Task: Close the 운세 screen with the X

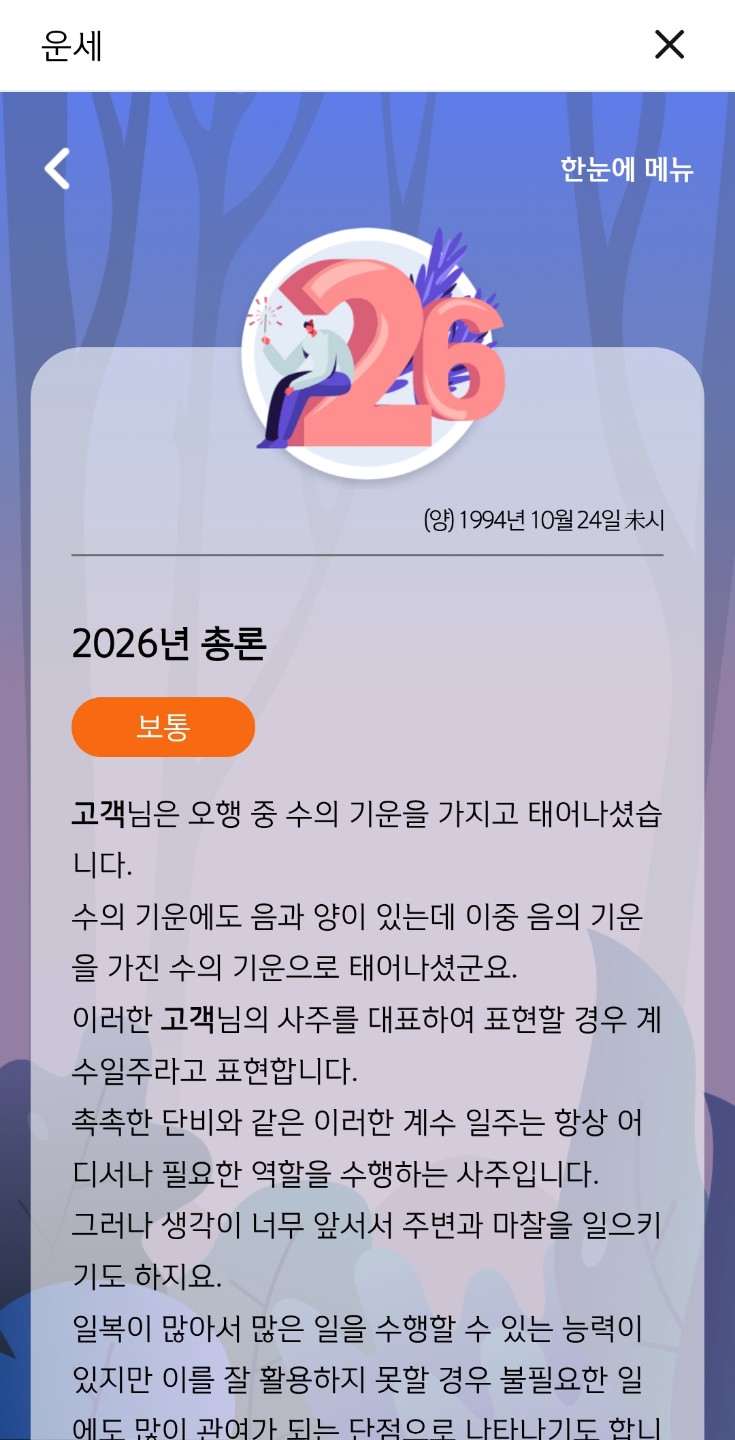Action: (669, 45)
